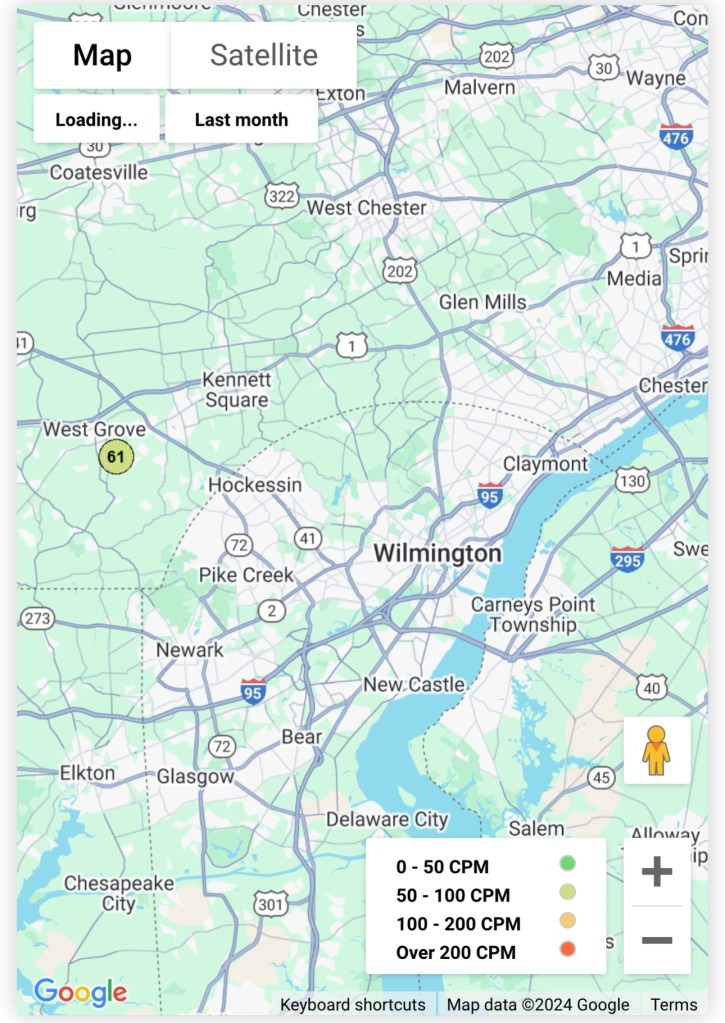This screenshot has width=725, height=1023.
Task: Switch to Satellite view
Action: (264, 55)
